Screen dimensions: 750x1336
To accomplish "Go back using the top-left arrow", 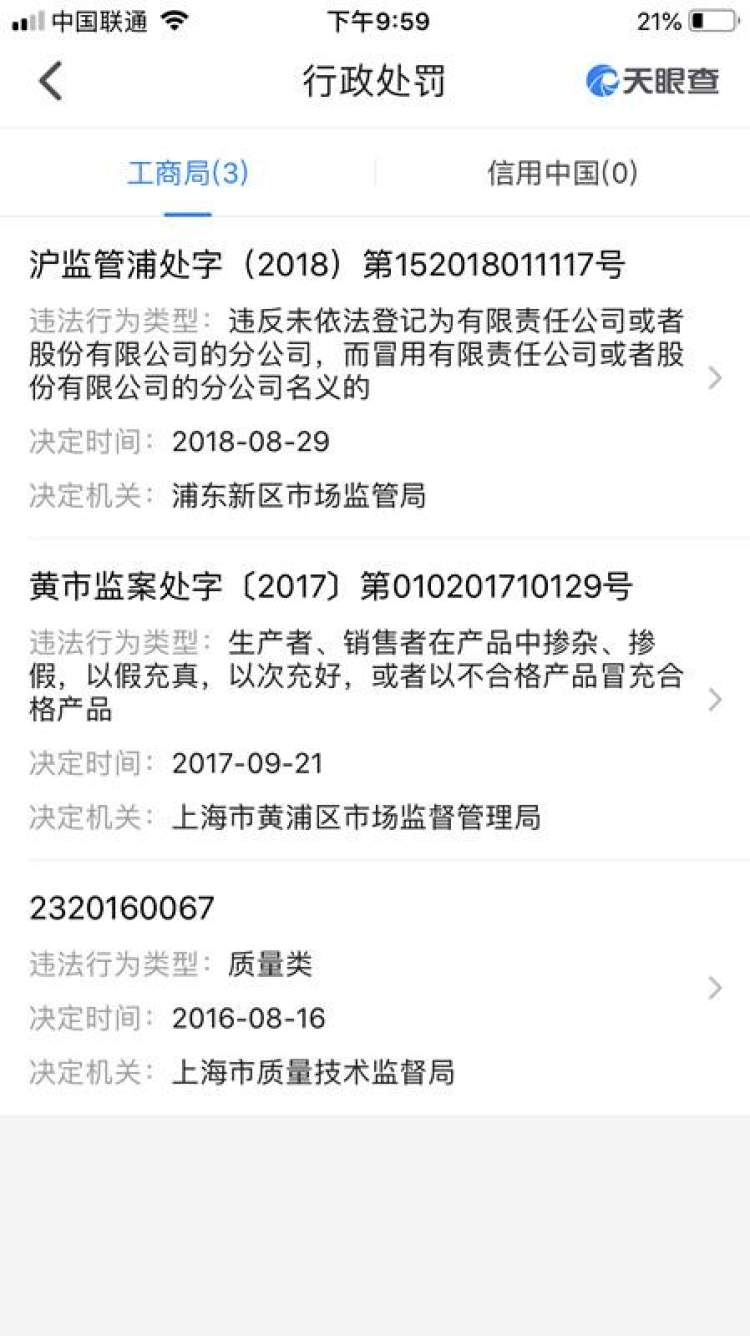I will pyautogui.click(x=51, y=81).
